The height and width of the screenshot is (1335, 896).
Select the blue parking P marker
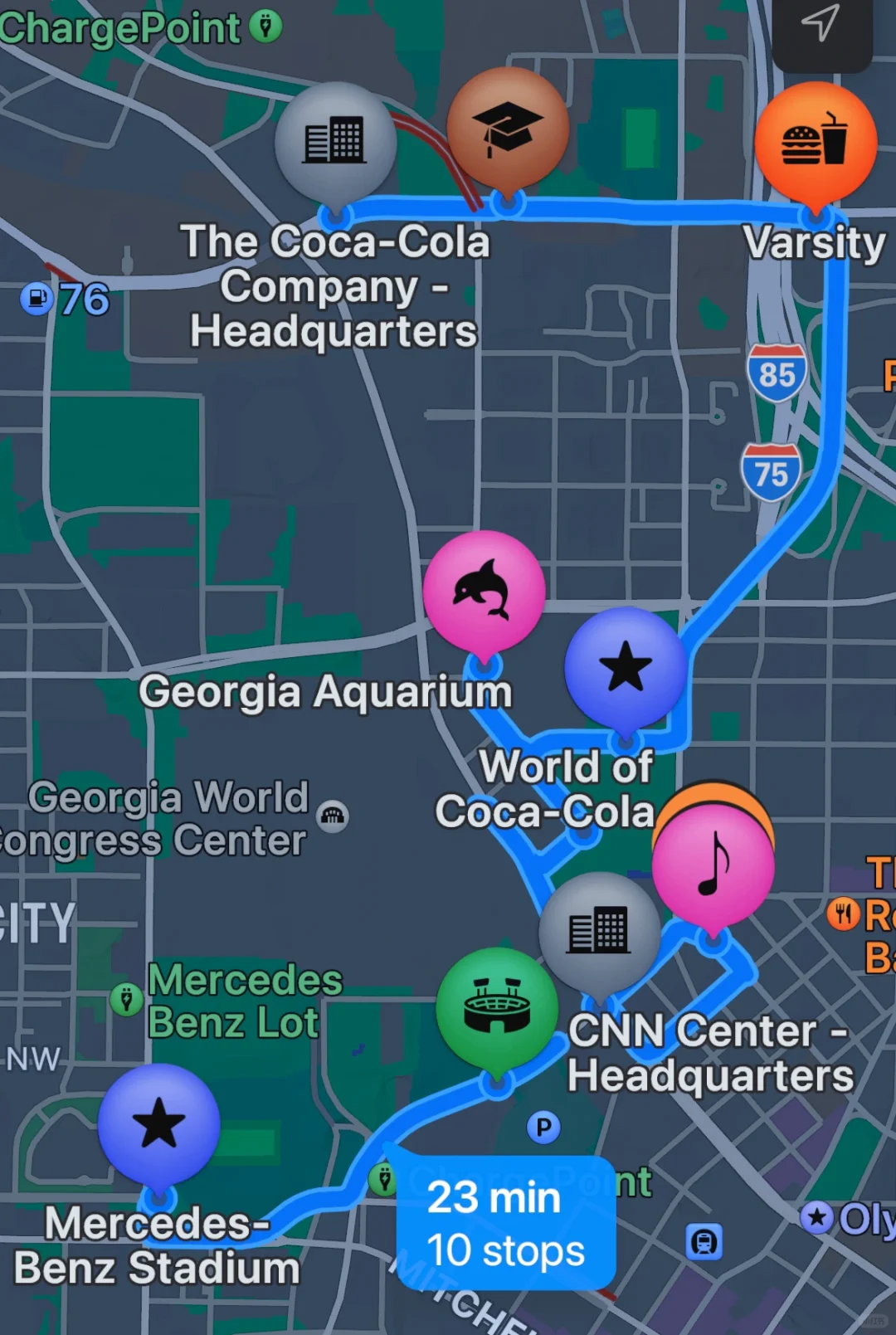[543, 1128]
